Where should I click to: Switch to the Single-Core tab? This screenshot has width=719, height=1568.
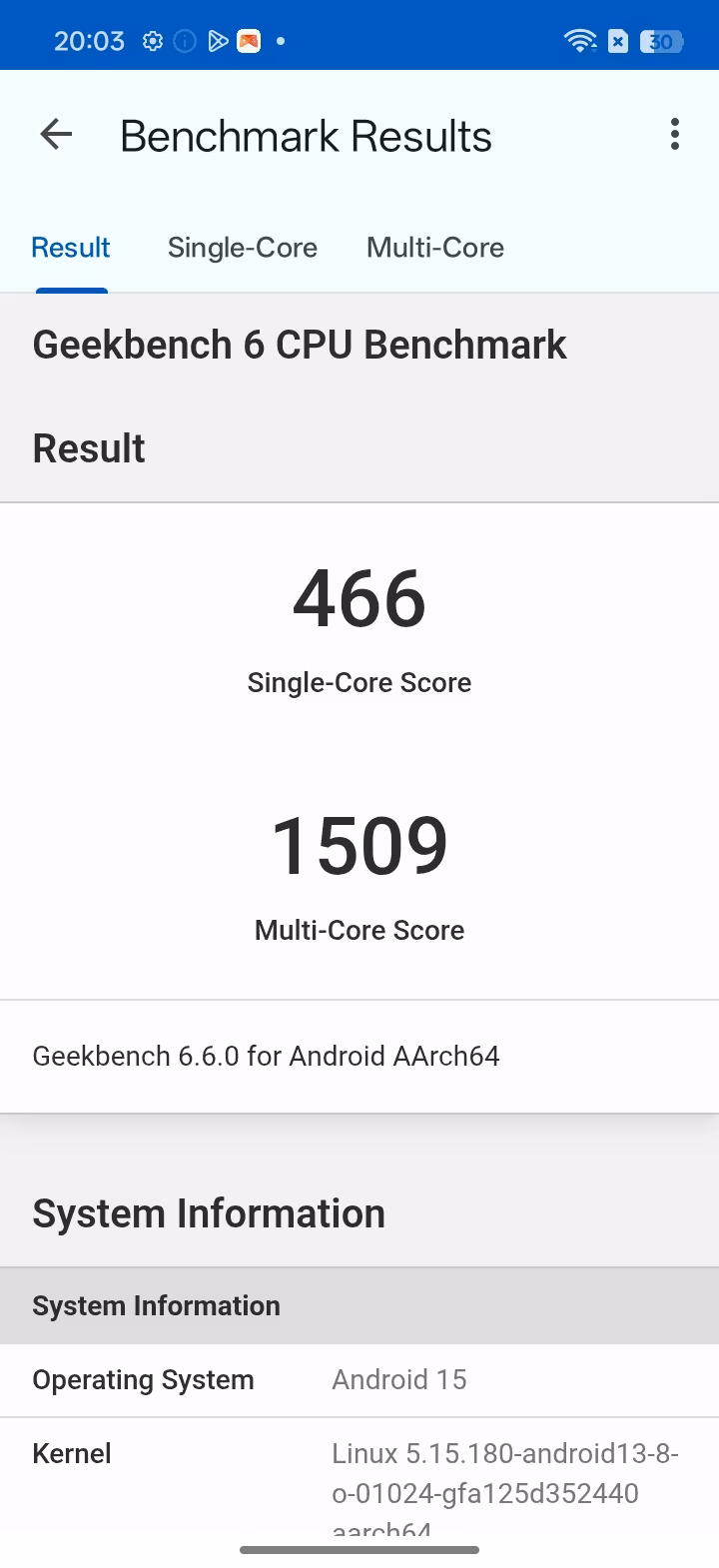243,248
